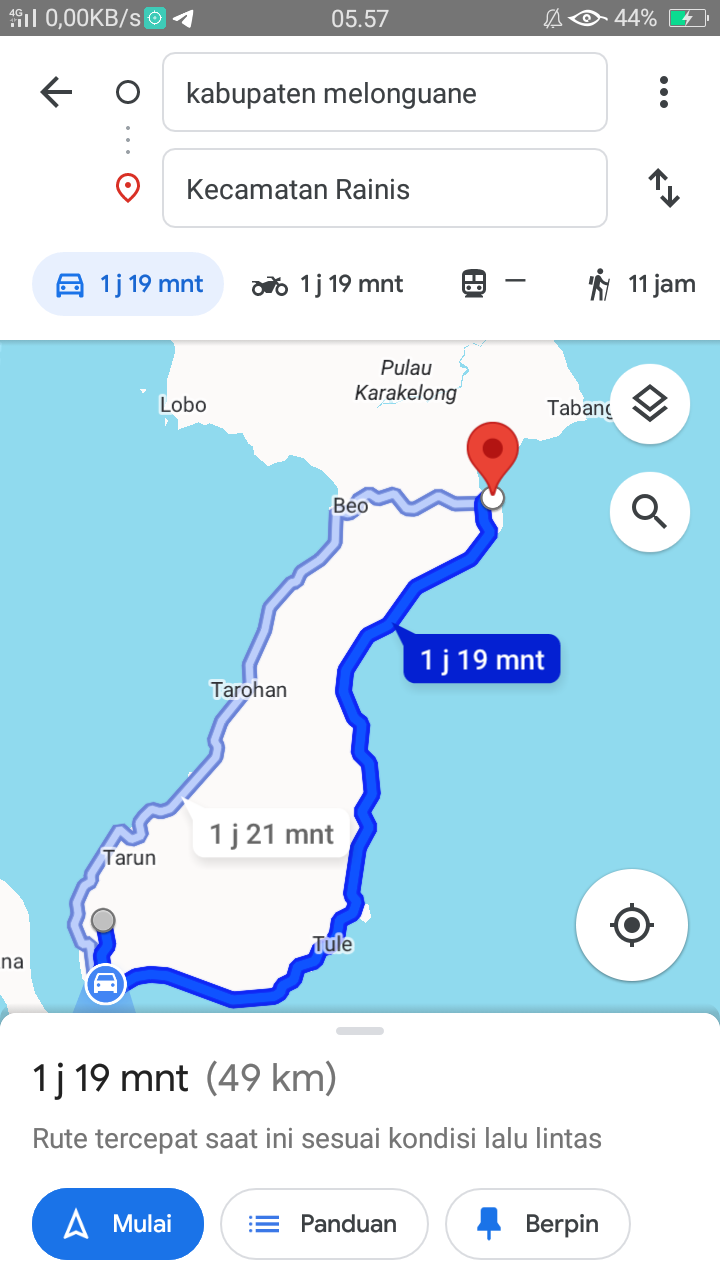Select the car travel mode
Viewport: 720px width, 1280px height.
pyautogui.click(x=128, y=284)
